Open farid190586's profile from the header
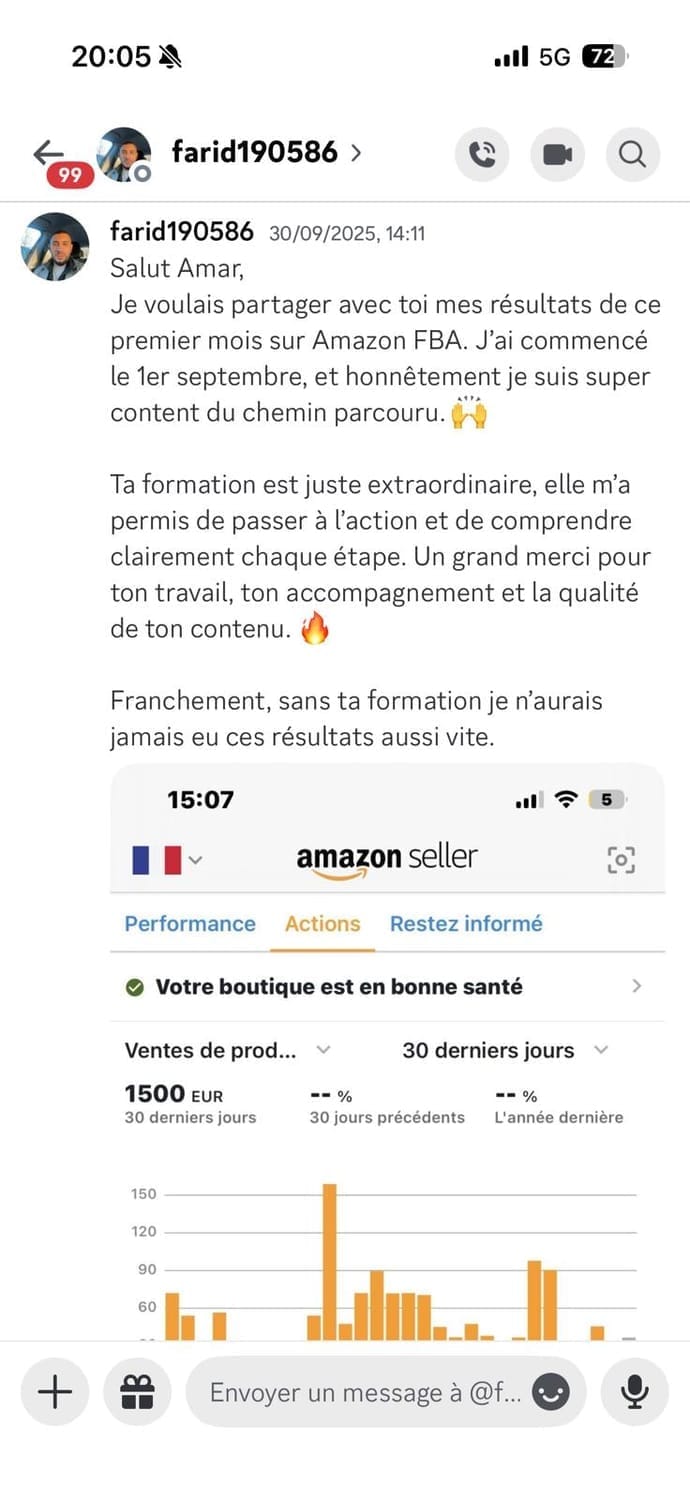This screenshot has height=1500, width=690. (265, 153)
